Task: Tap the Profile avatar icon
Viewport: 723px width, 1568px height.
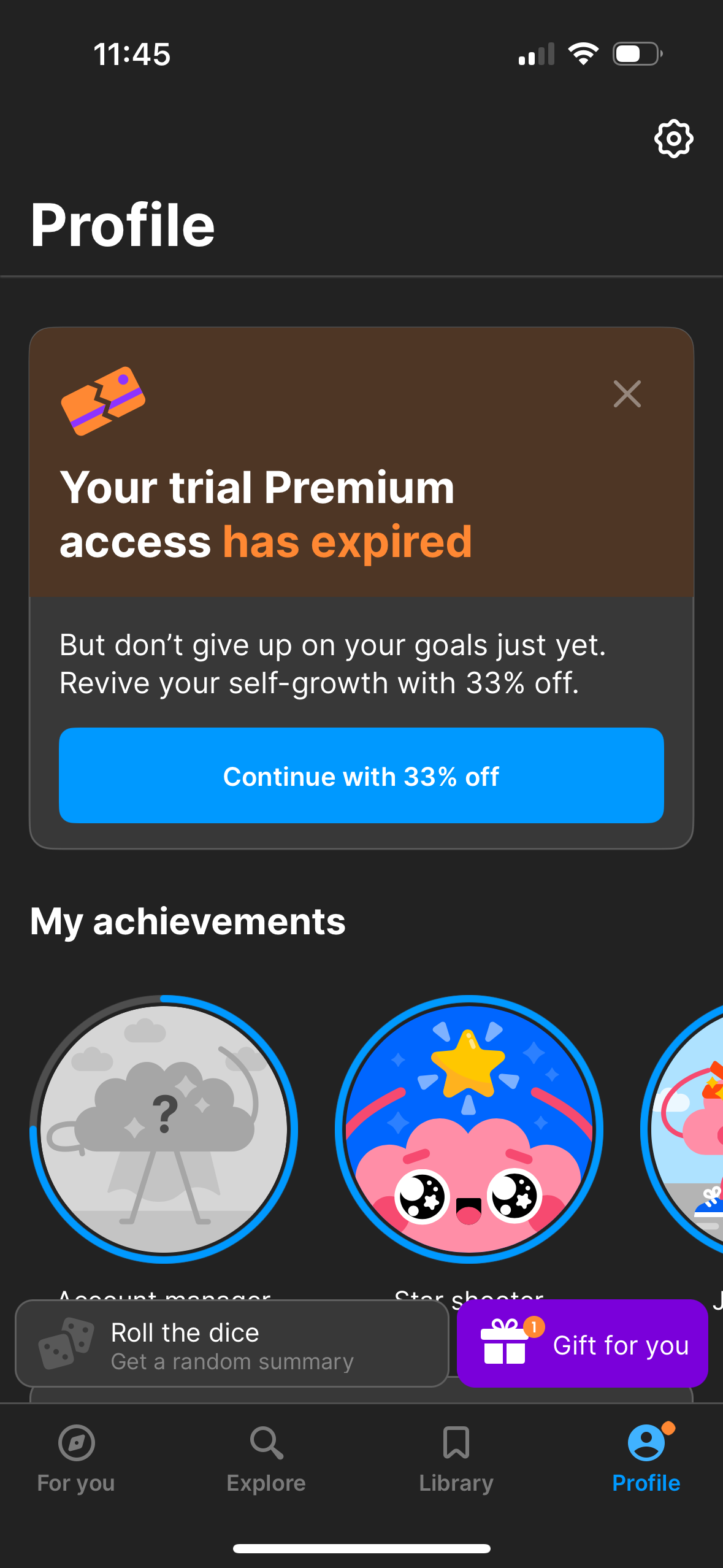Action: pos(646,1443)
